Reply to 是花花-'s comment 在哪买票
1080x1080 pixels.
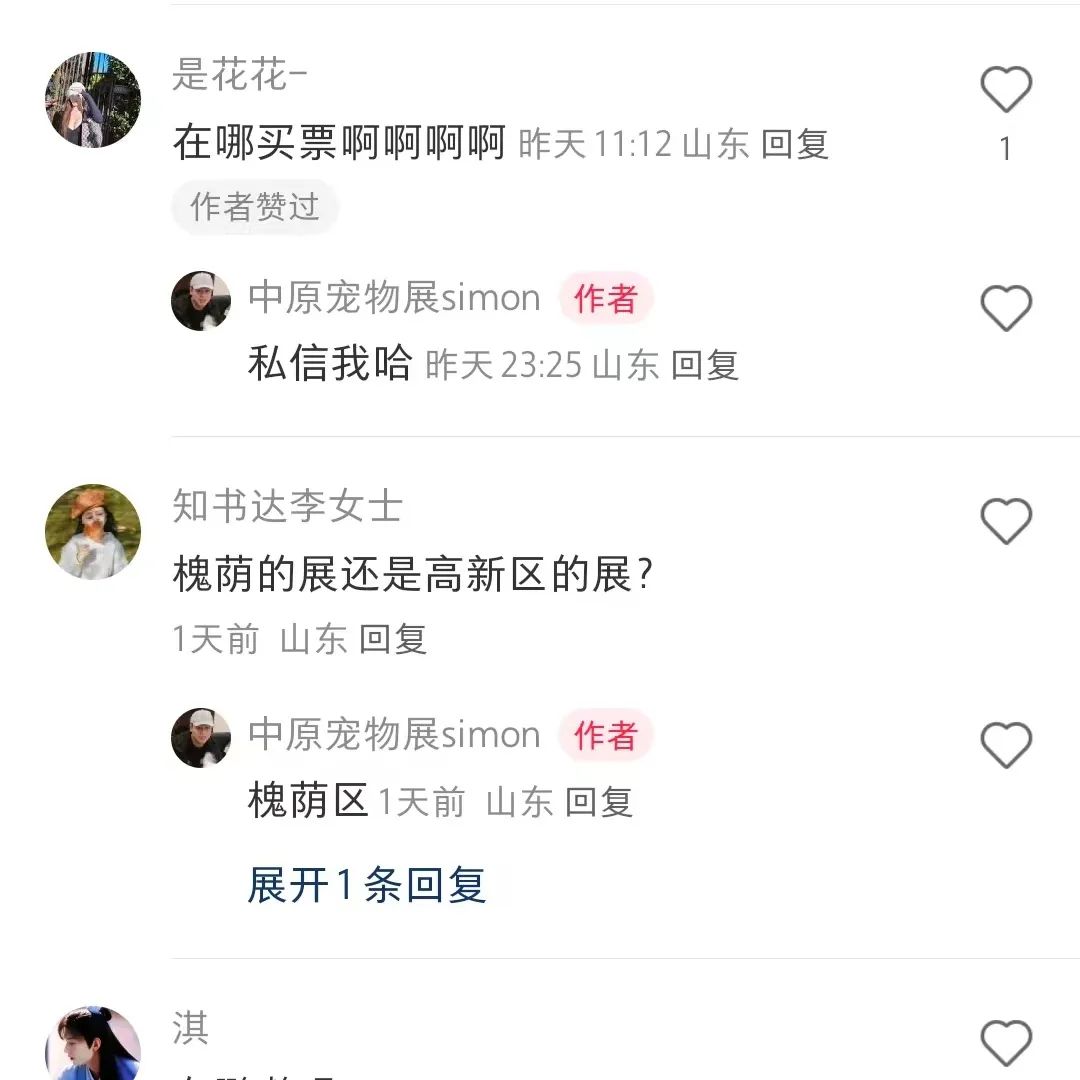pos(795,144)
